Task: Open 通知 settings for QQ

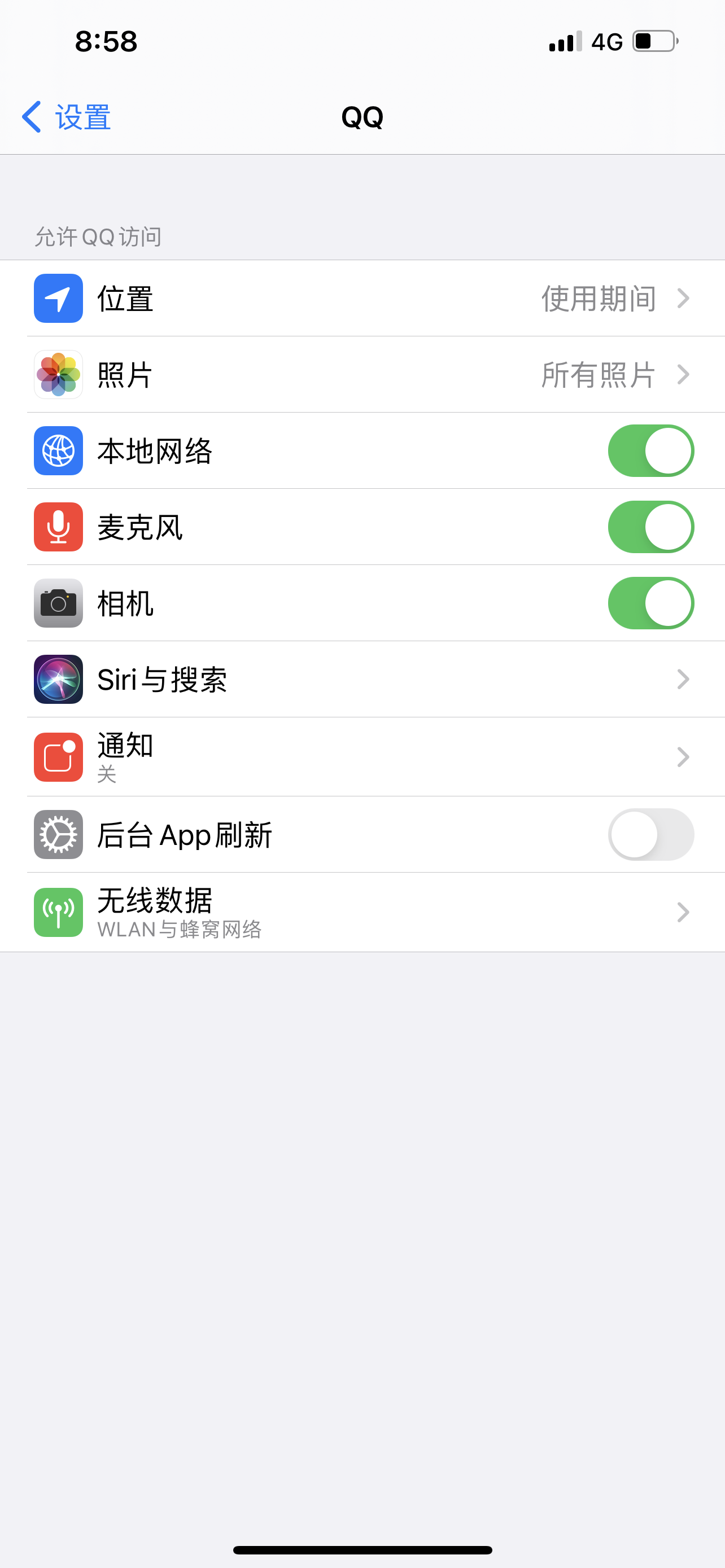Action: coord(362,756)
